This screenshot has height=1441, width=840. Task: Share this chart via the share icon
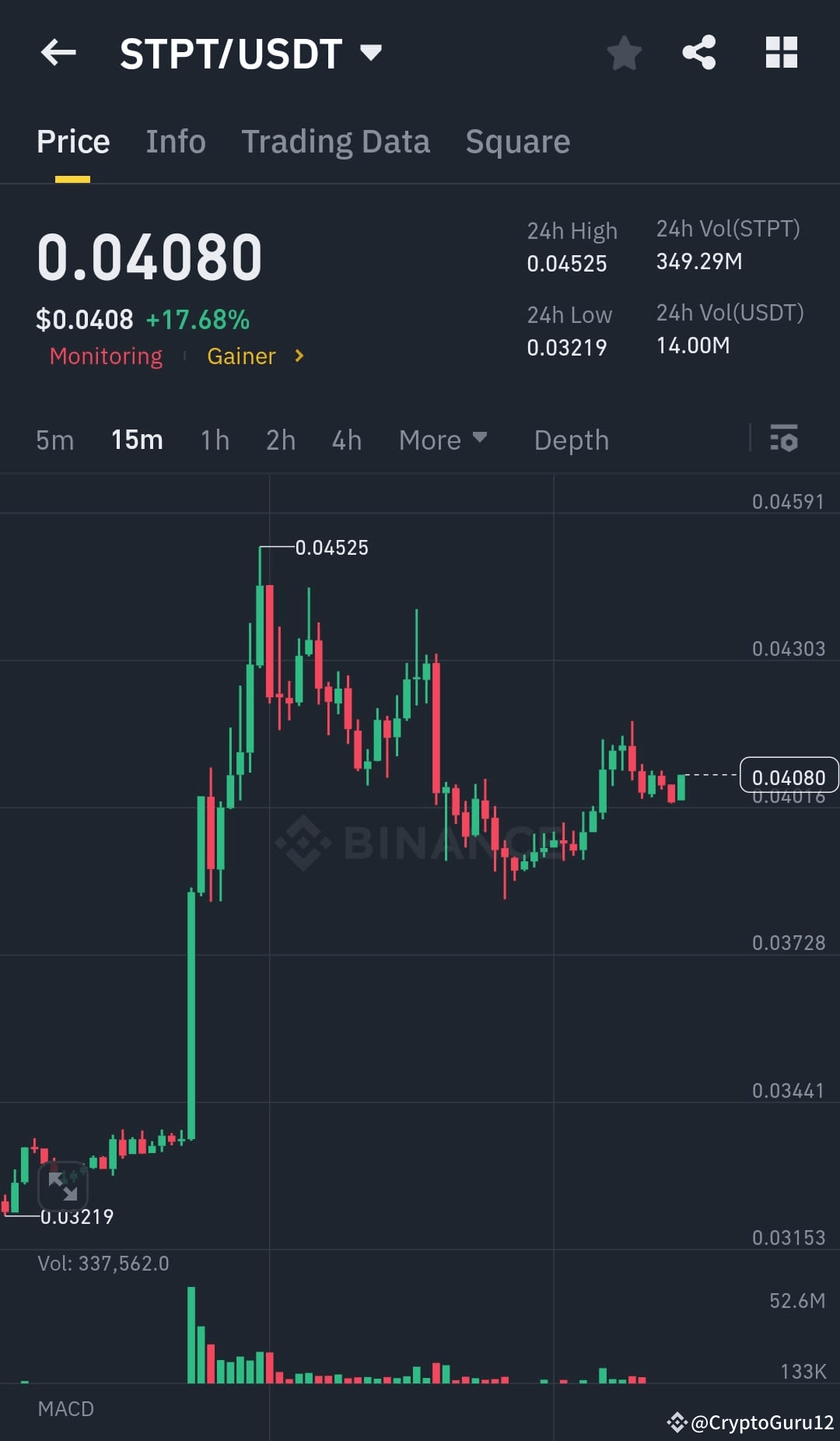click(x=698, y=52)
